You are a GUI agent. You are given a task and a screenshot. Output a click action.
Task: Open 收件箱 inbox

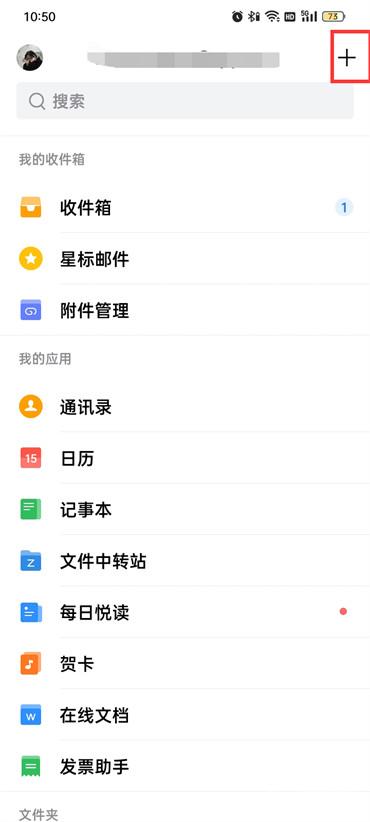[185, 208]
